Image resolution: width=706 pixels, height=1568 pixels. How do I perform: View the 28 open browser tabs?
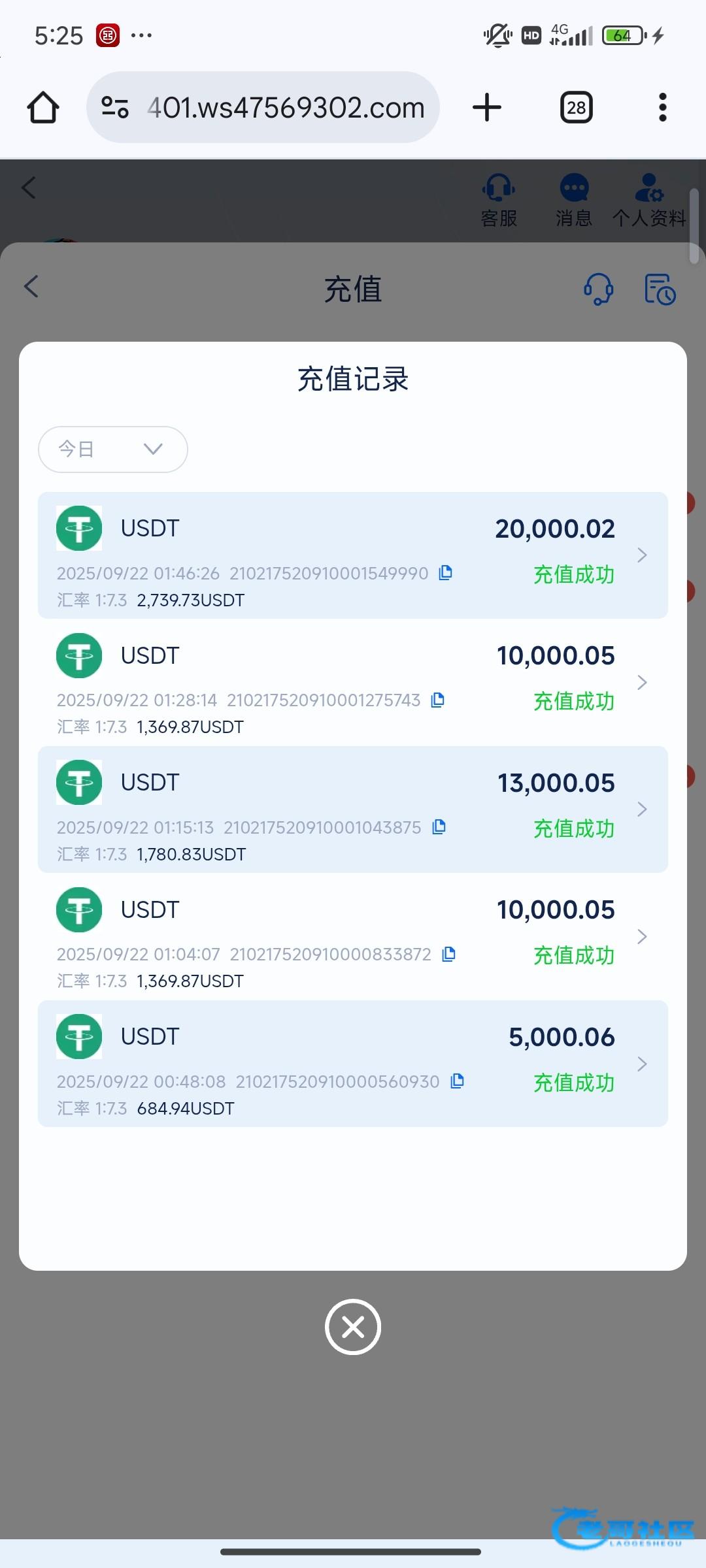click(x=576, y=107)
